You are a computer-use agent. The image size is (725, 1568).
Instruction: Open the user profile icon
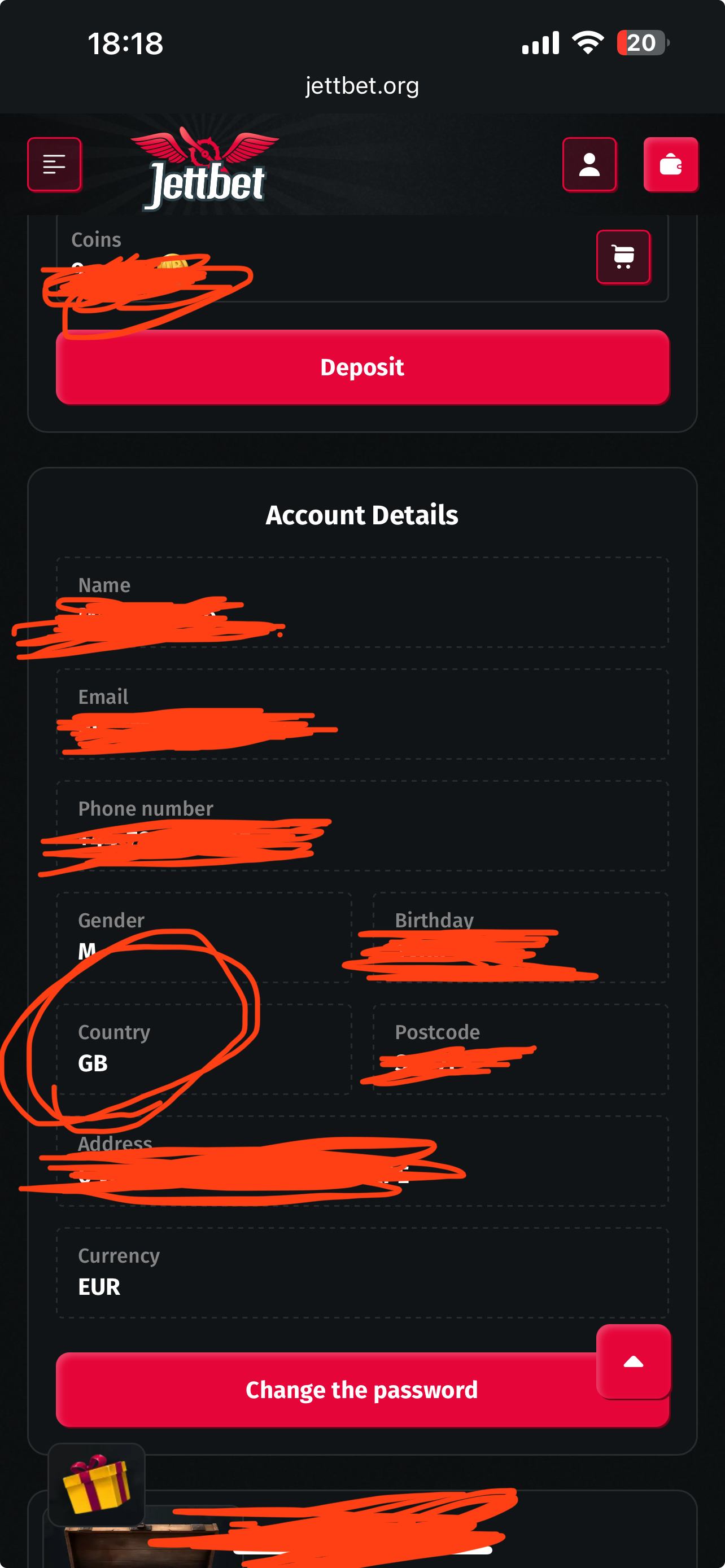tap(589, 164)
